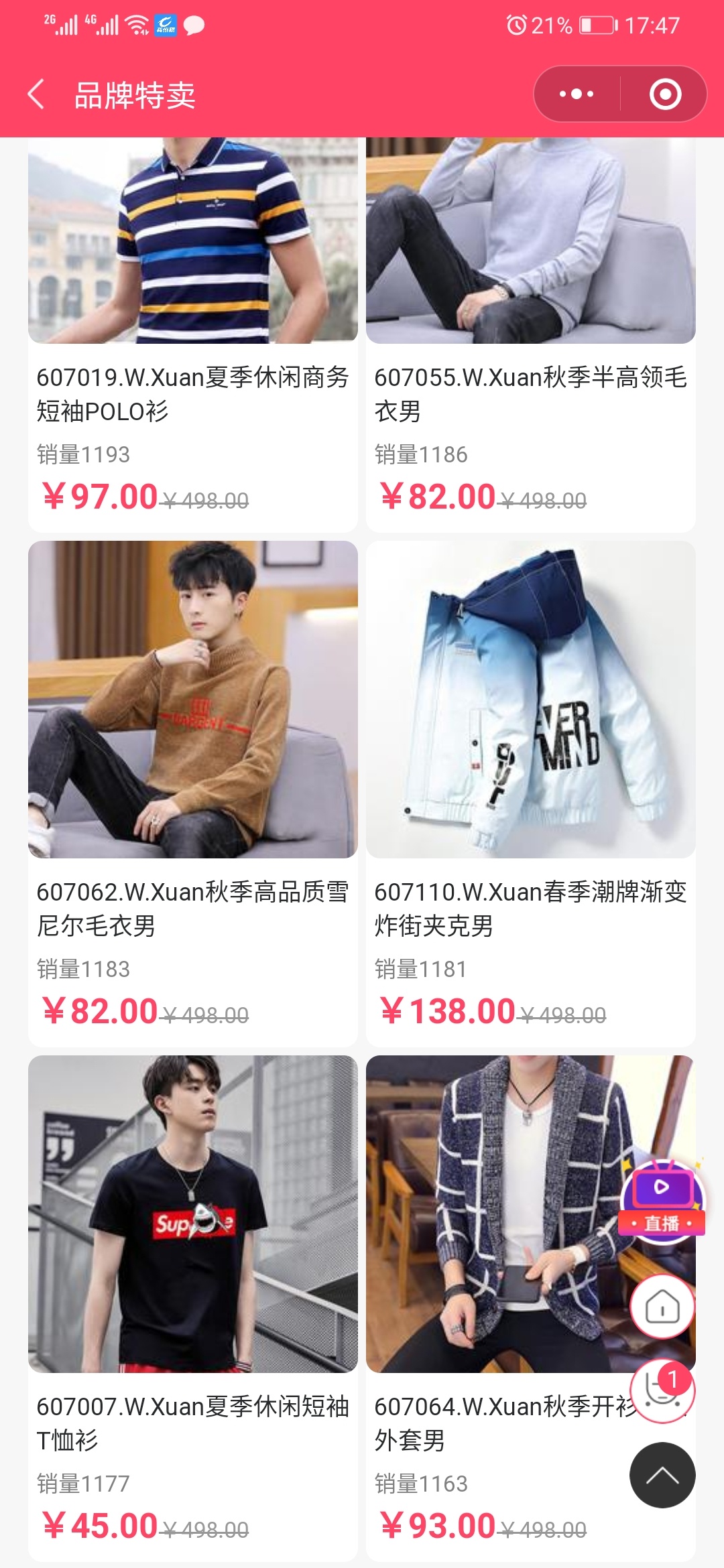Select 607007 夏季休闲短袖T恤衫 item
Screen dimensions: 724x1568
click(193, 1422)
